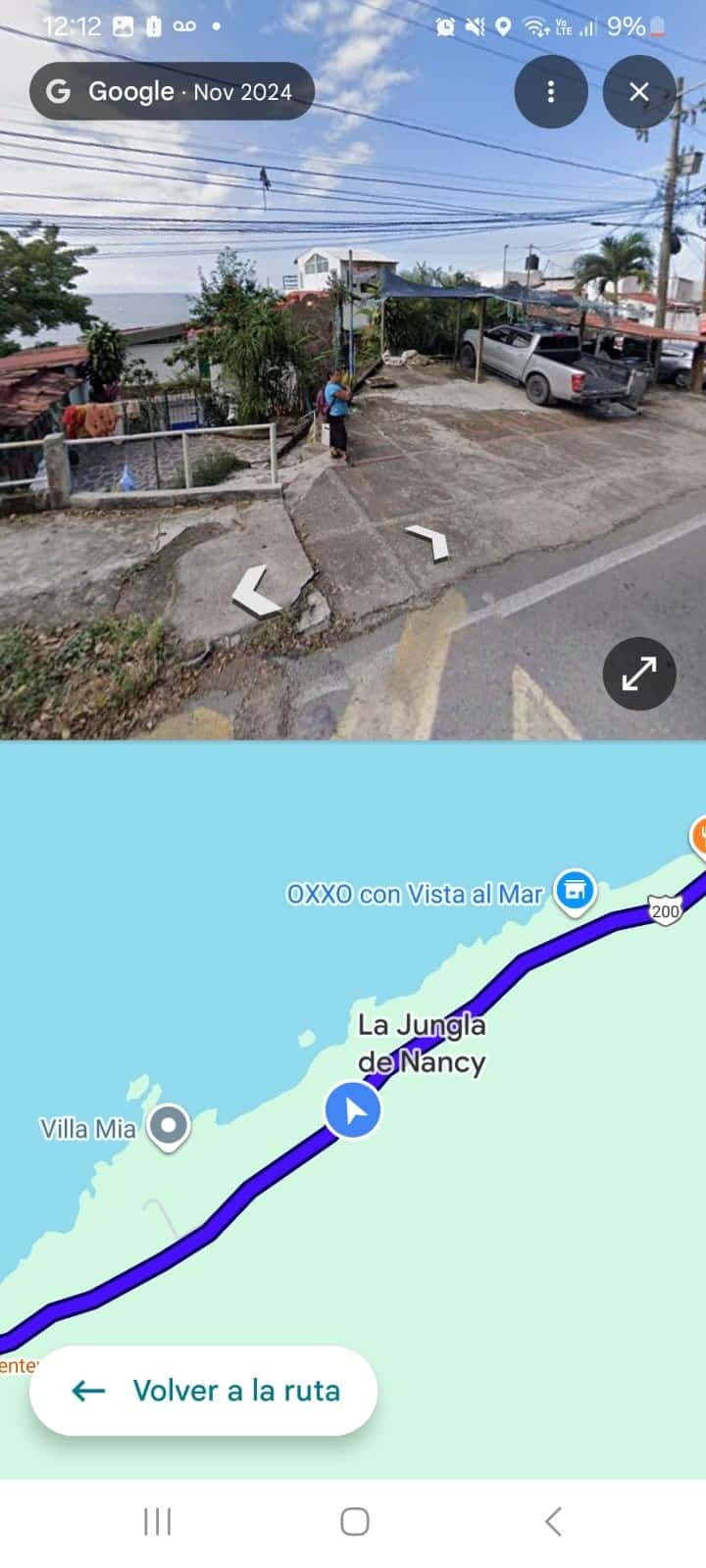The image size is (706, 1568).
Task: Expand Street View to full screen
Action: point(638,674)
